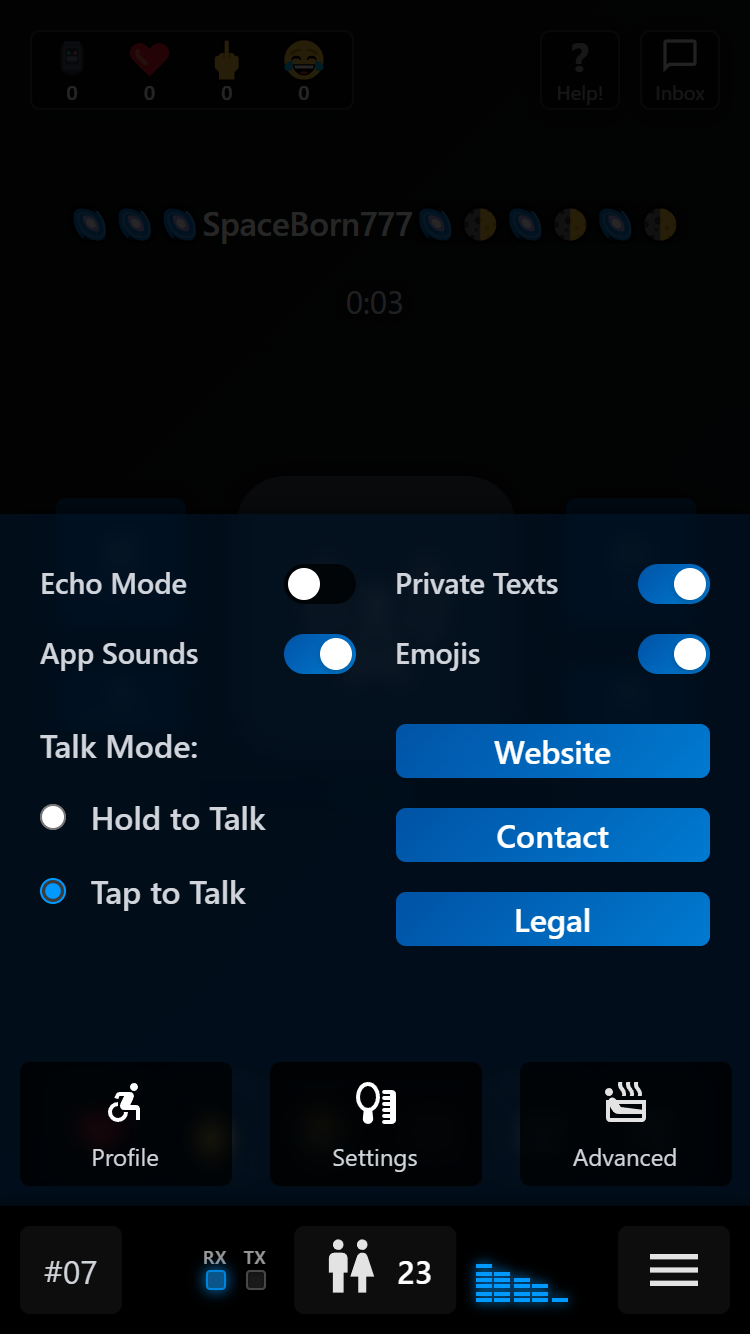Select Hold to Talk mode
This screenshot has width=750, height=1334.
(x=52, y=817)
